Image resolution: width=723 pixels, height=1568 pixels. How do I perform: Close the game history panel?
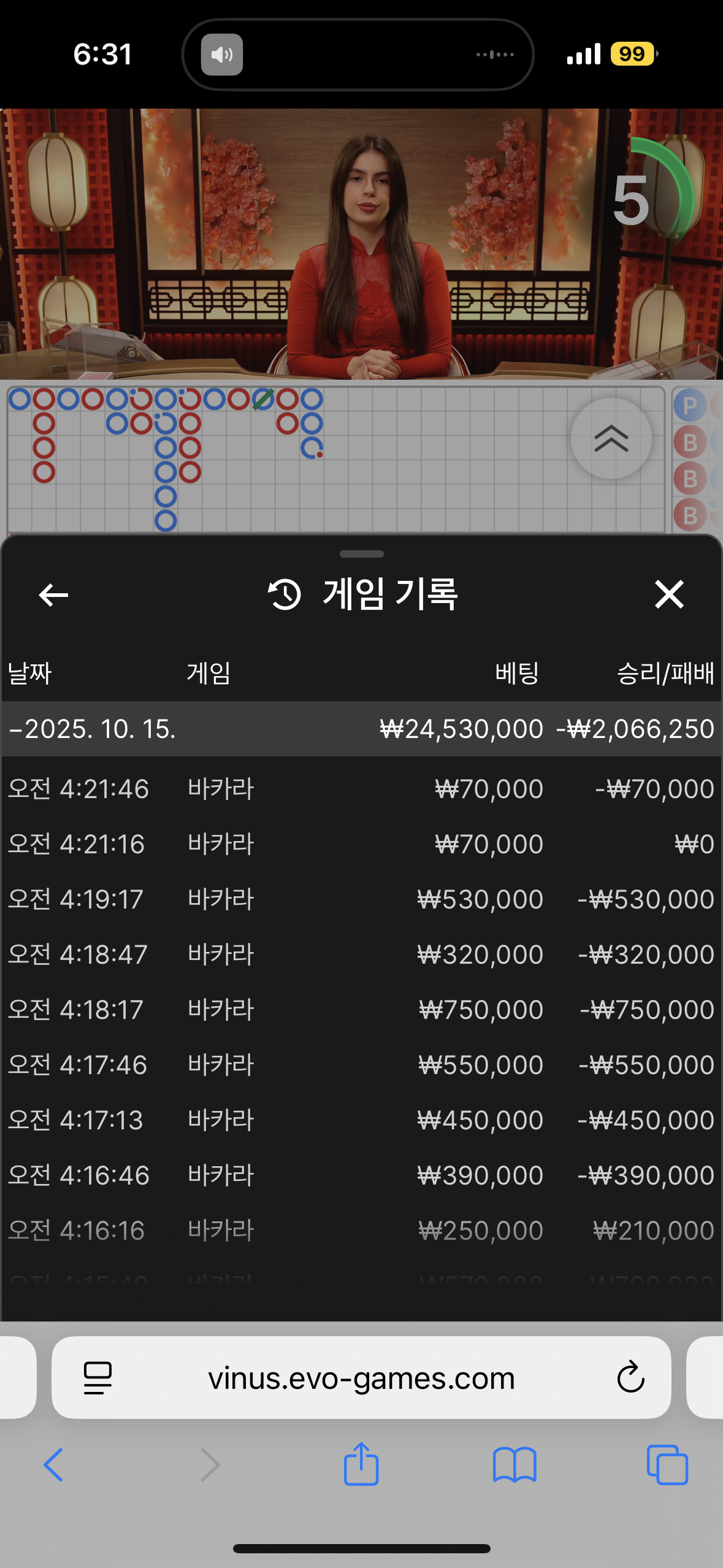click(x=668, y=594)
